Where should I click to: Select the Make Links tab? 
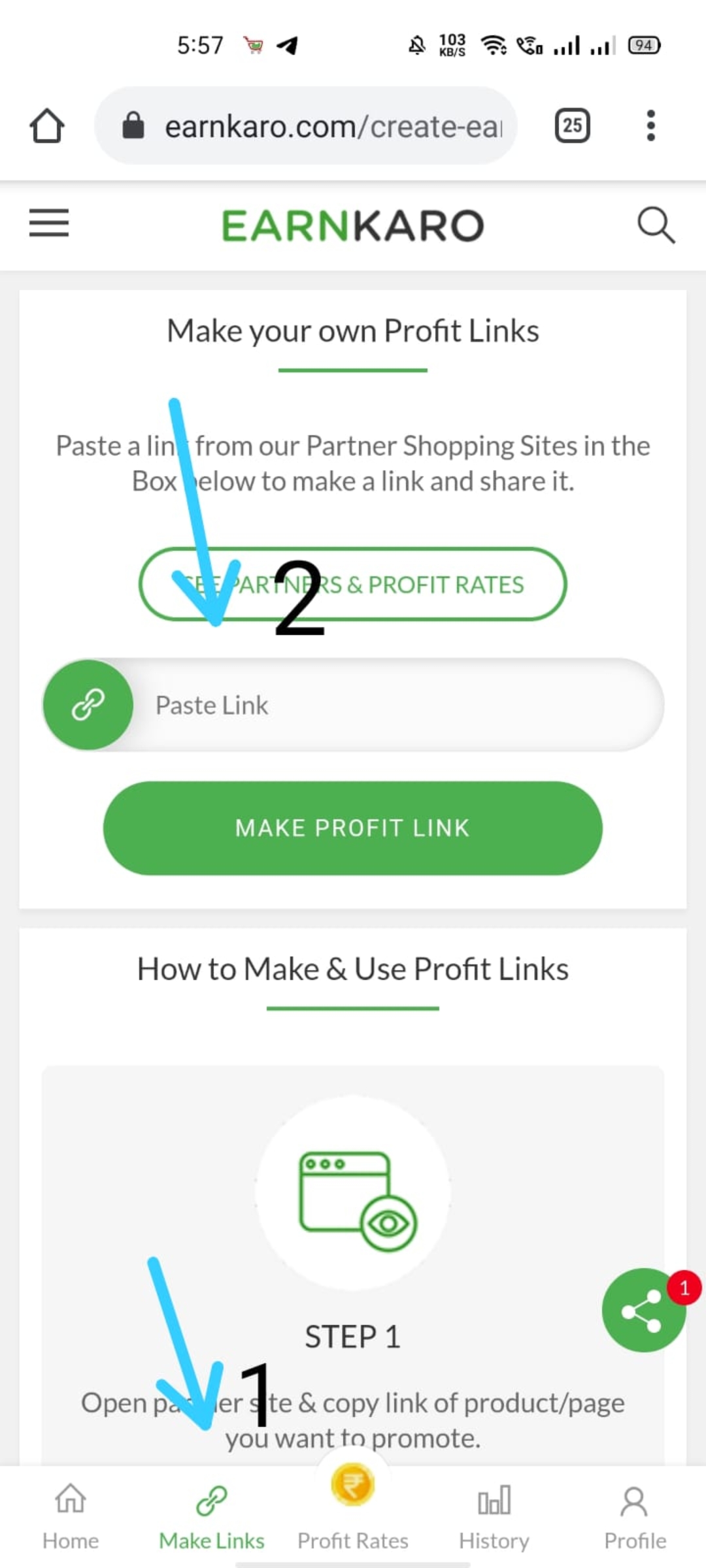(212, 1516)
